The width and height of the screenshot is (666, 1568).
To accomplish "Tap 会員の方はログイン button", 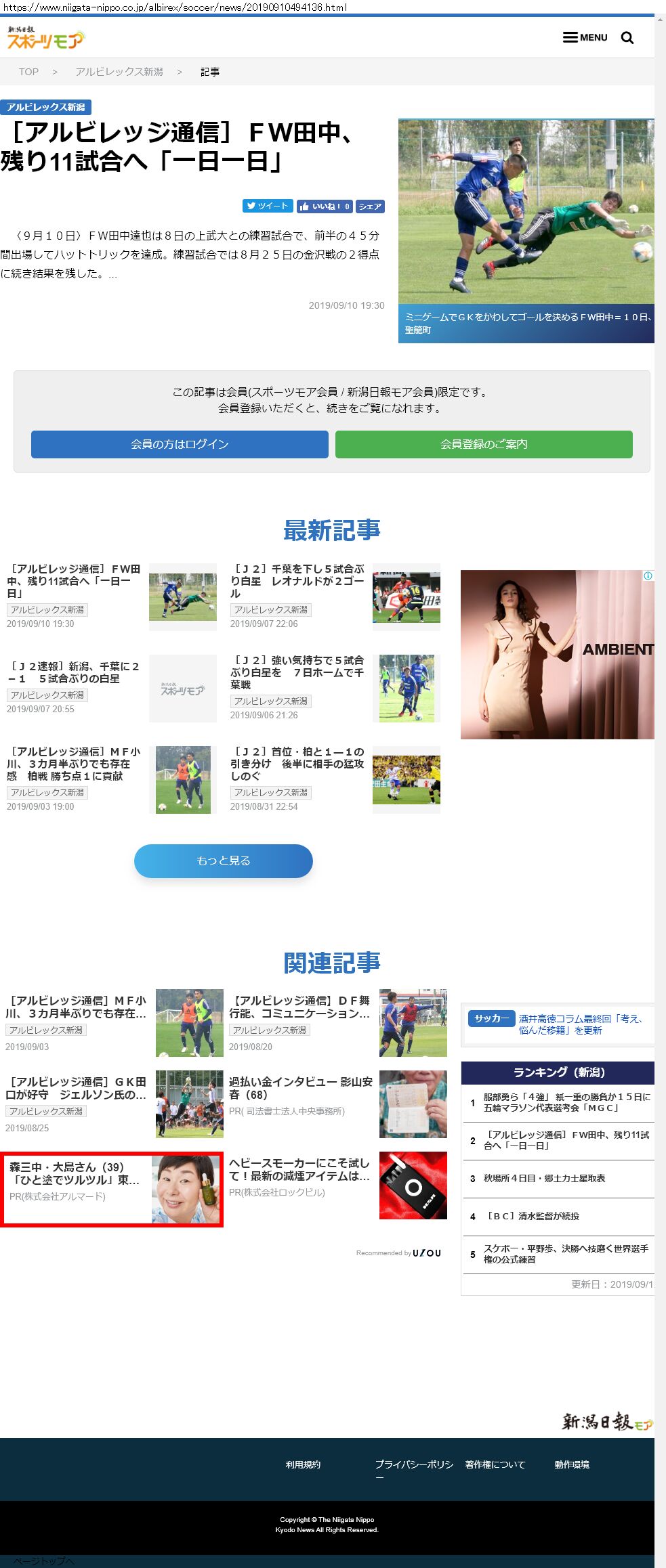I will [x=180, y=444].
